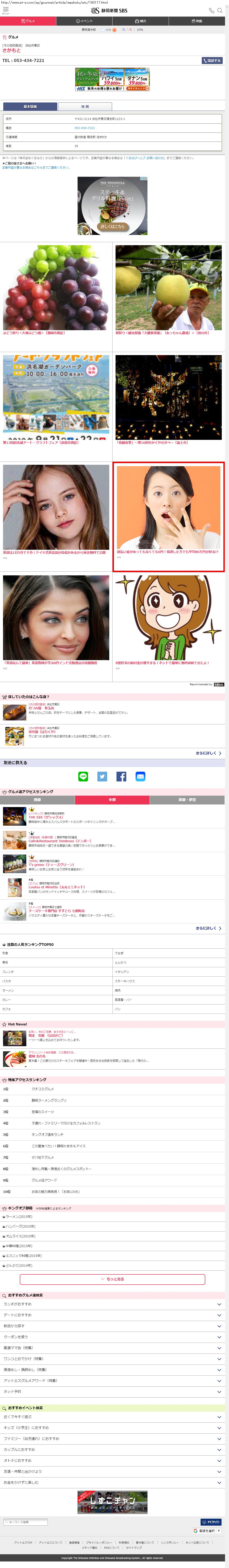Switch to the PCサイト version
The image size is (229, 1568).
pyautogui.click(x=211, y=1521)
